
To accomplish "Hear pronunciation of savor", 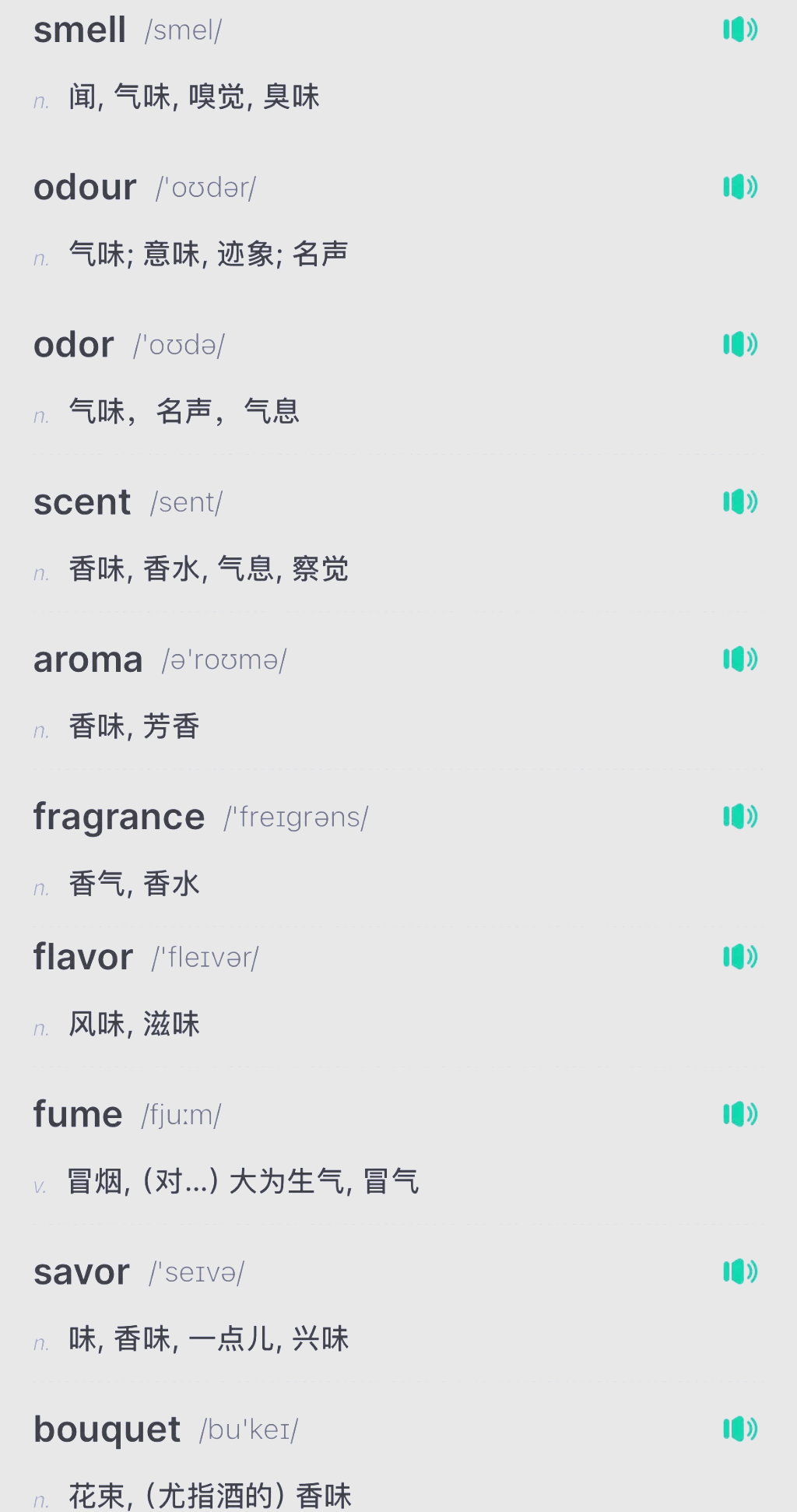I will click(739, 1271).
